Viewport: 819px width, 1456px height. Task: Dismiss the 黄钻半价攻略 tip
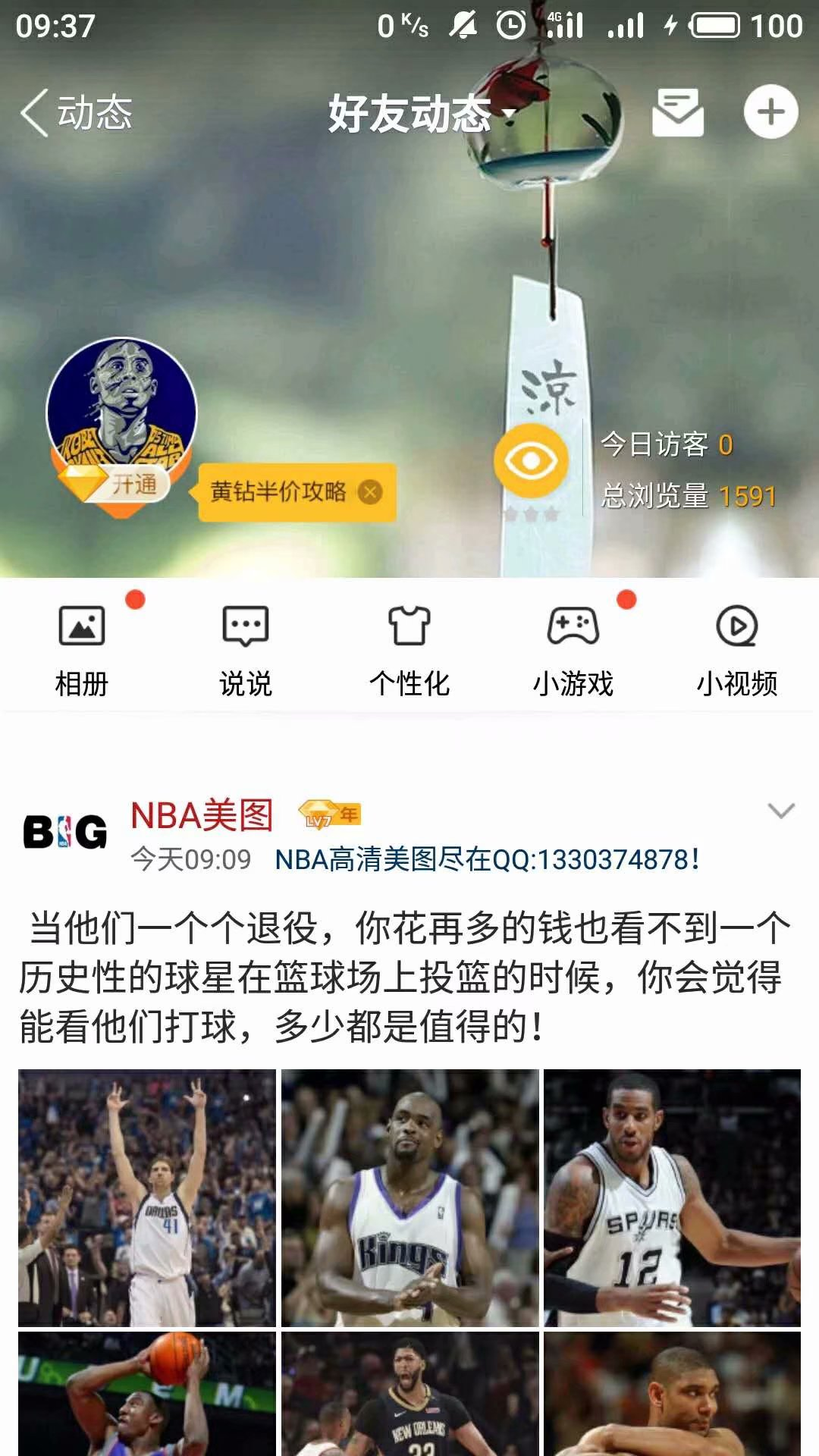pos(370,492)
